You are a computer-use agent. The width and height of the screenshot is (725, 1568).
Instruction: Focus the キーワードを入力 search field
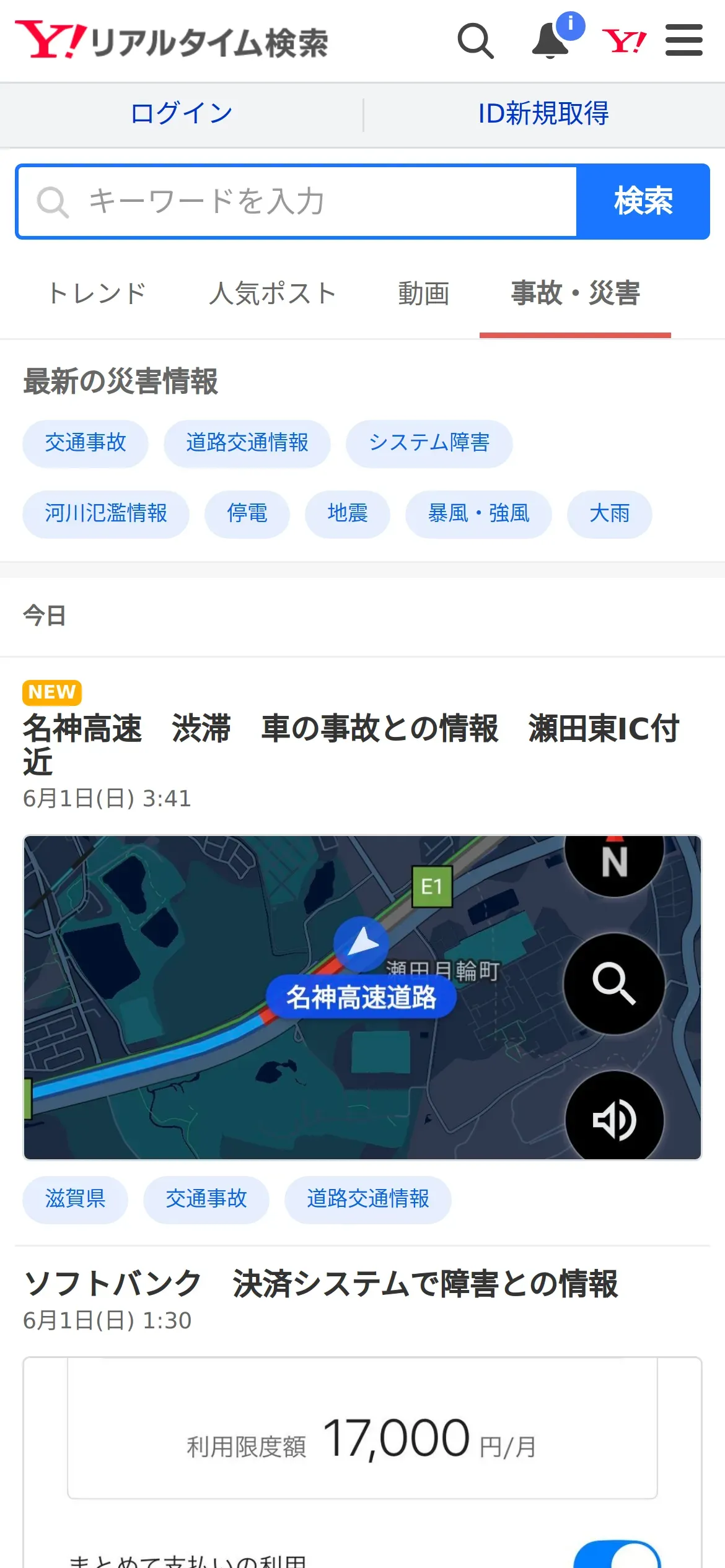click(x=297, y=201)
